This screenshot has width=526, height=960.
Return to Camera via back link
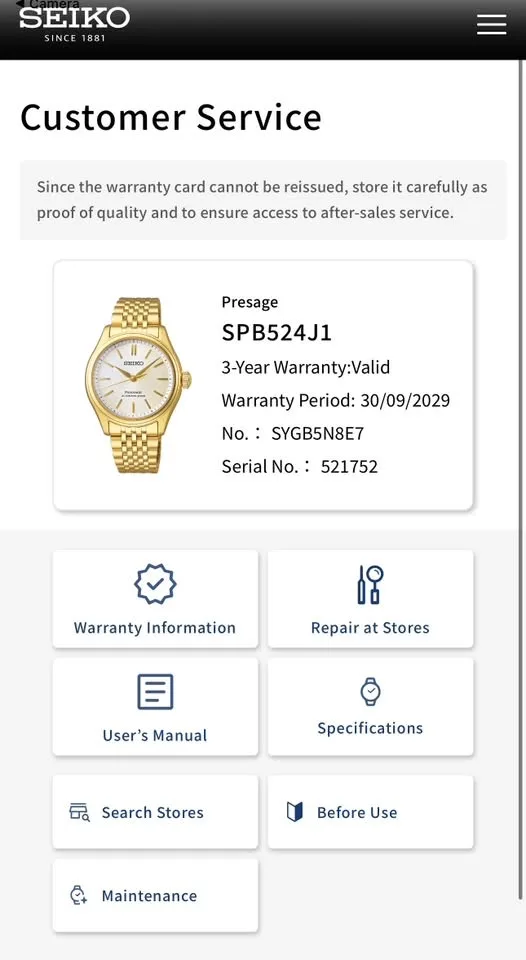point(48,4)
